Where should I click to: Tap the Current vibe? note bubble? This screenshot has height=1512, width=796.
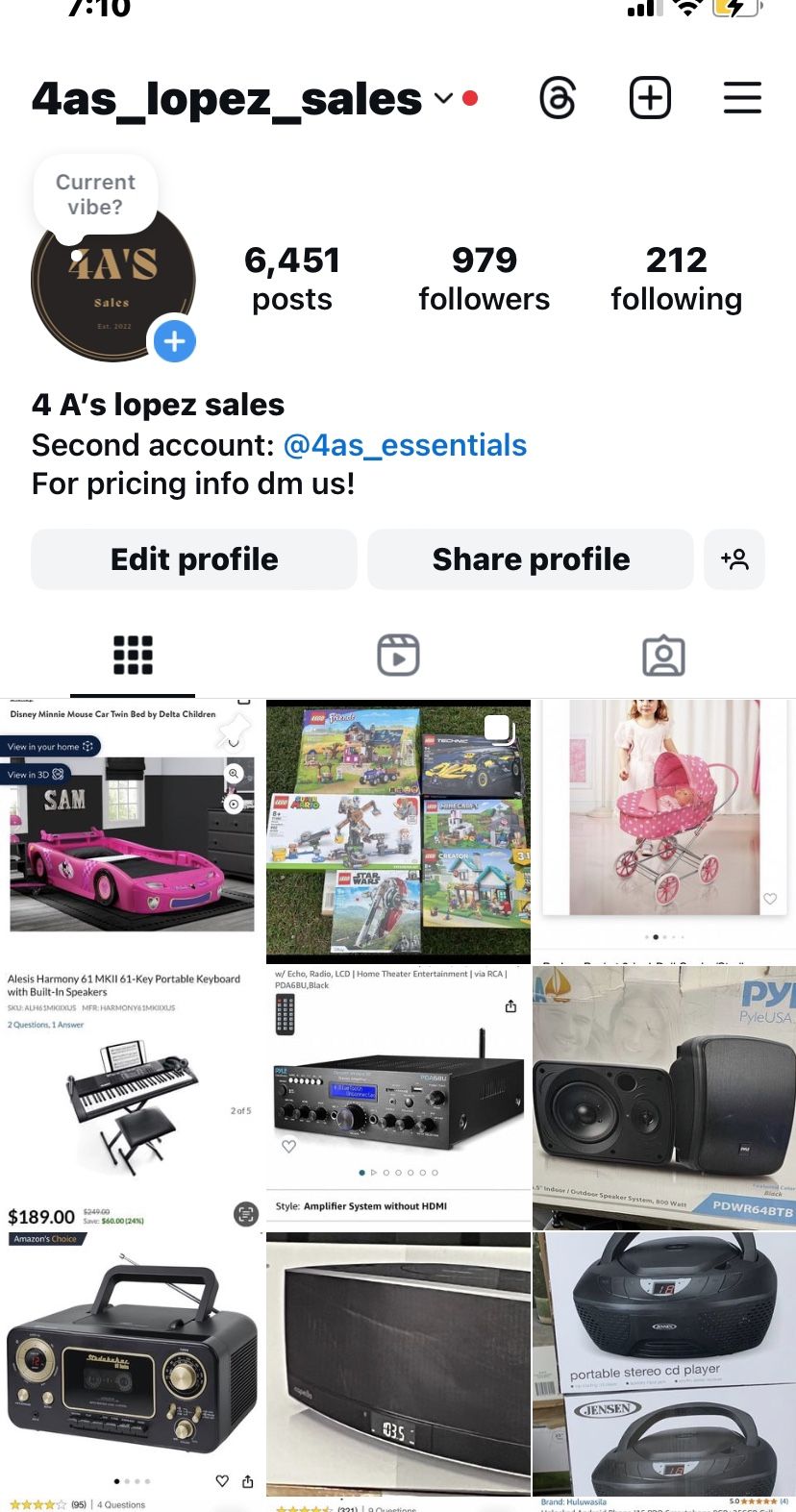coord(95,195)
